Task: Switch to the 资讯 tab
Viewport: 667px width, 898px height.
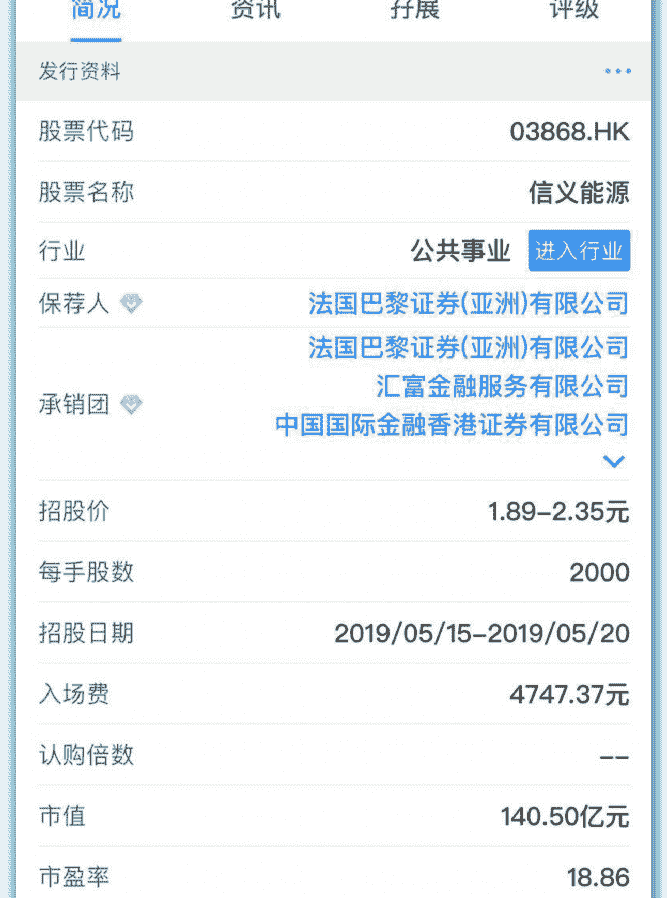Action: [x=256, y=11]
